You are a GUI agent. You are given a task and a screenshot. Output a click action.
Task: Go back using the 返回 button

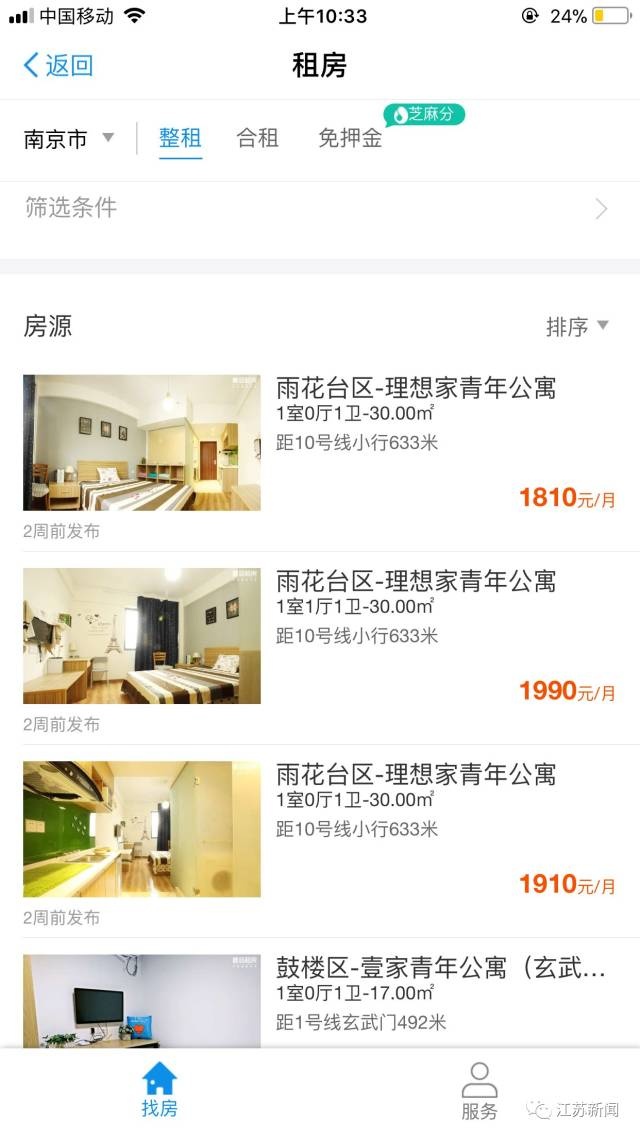58,66
